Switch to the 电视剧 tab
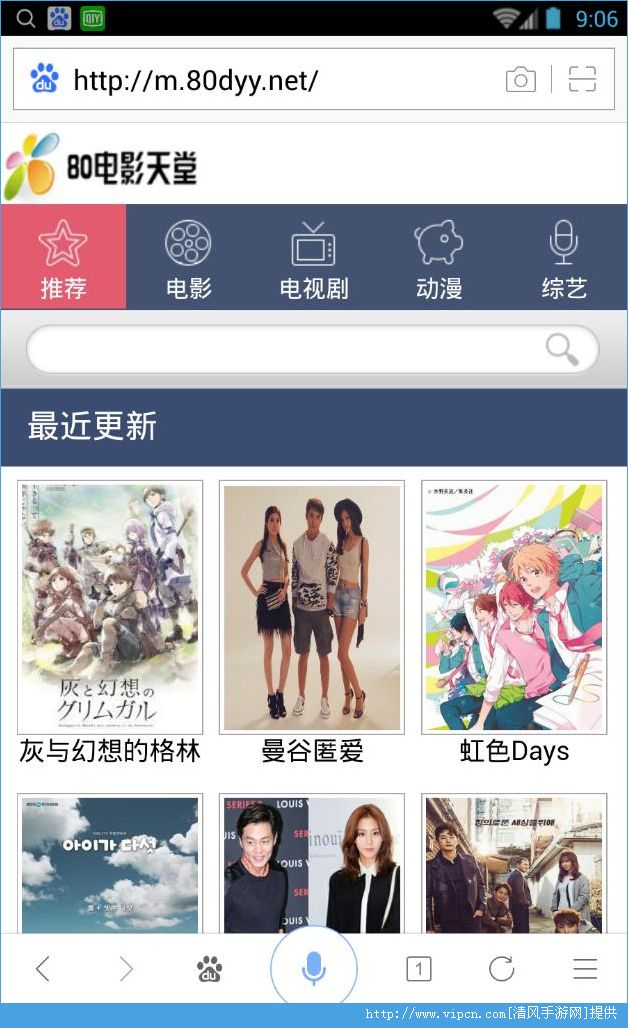Viewport: 628px width, 1028px height. click(313, 258)
